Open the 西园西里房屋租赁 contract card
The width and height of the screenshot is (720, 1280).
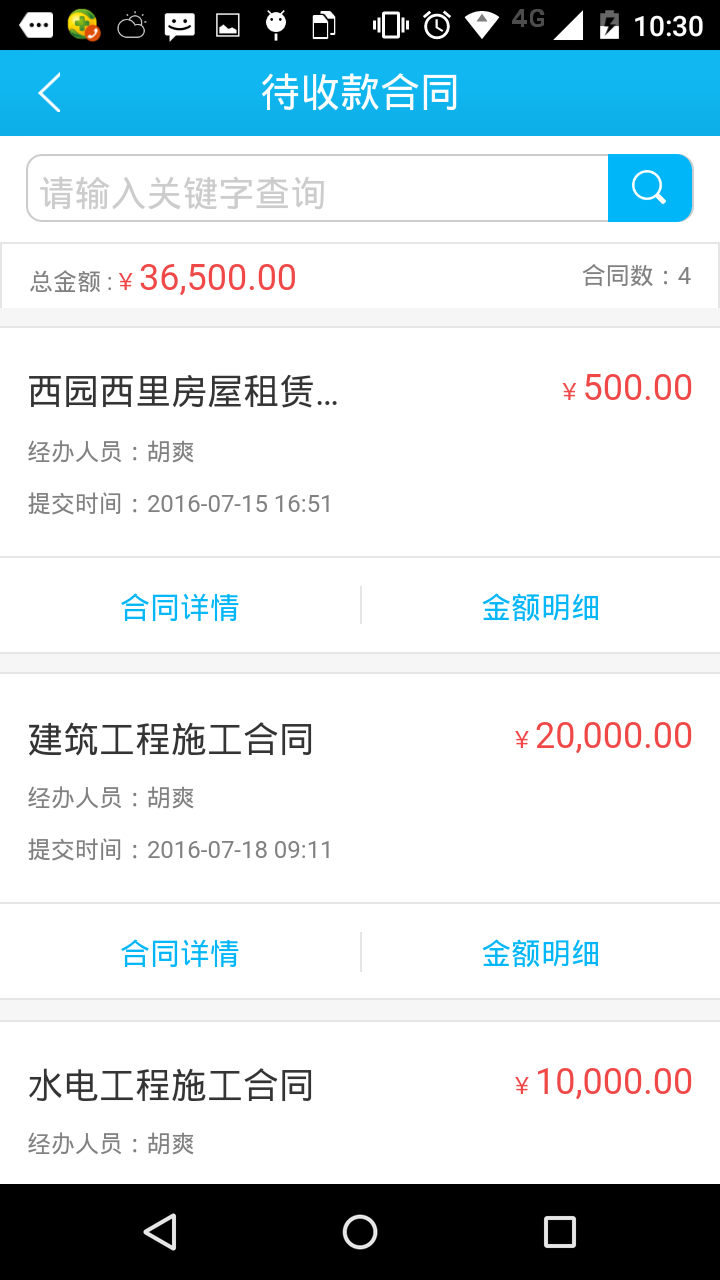(x=360, y=442)
